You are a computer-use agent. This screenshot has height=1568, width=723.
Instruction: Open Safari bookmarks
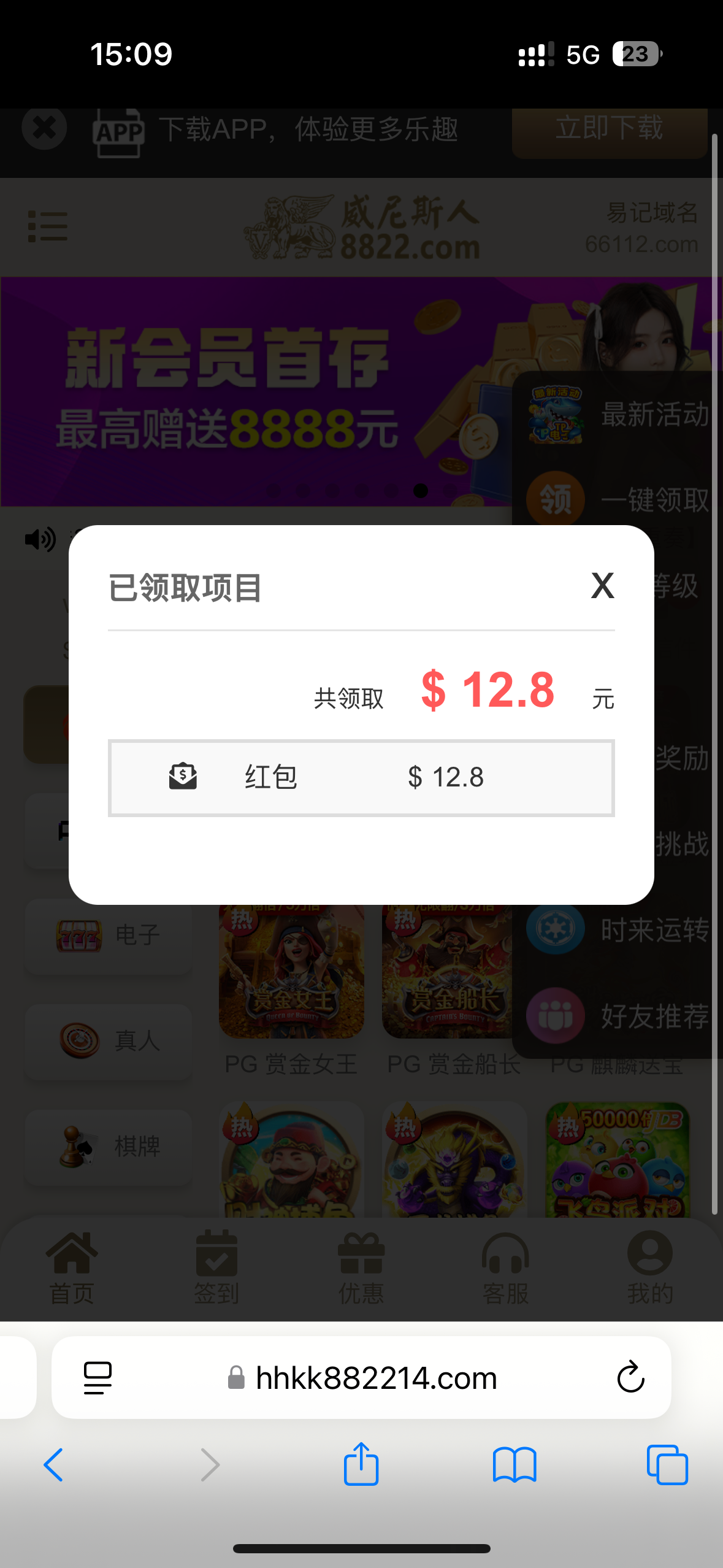coord(515,1465)
